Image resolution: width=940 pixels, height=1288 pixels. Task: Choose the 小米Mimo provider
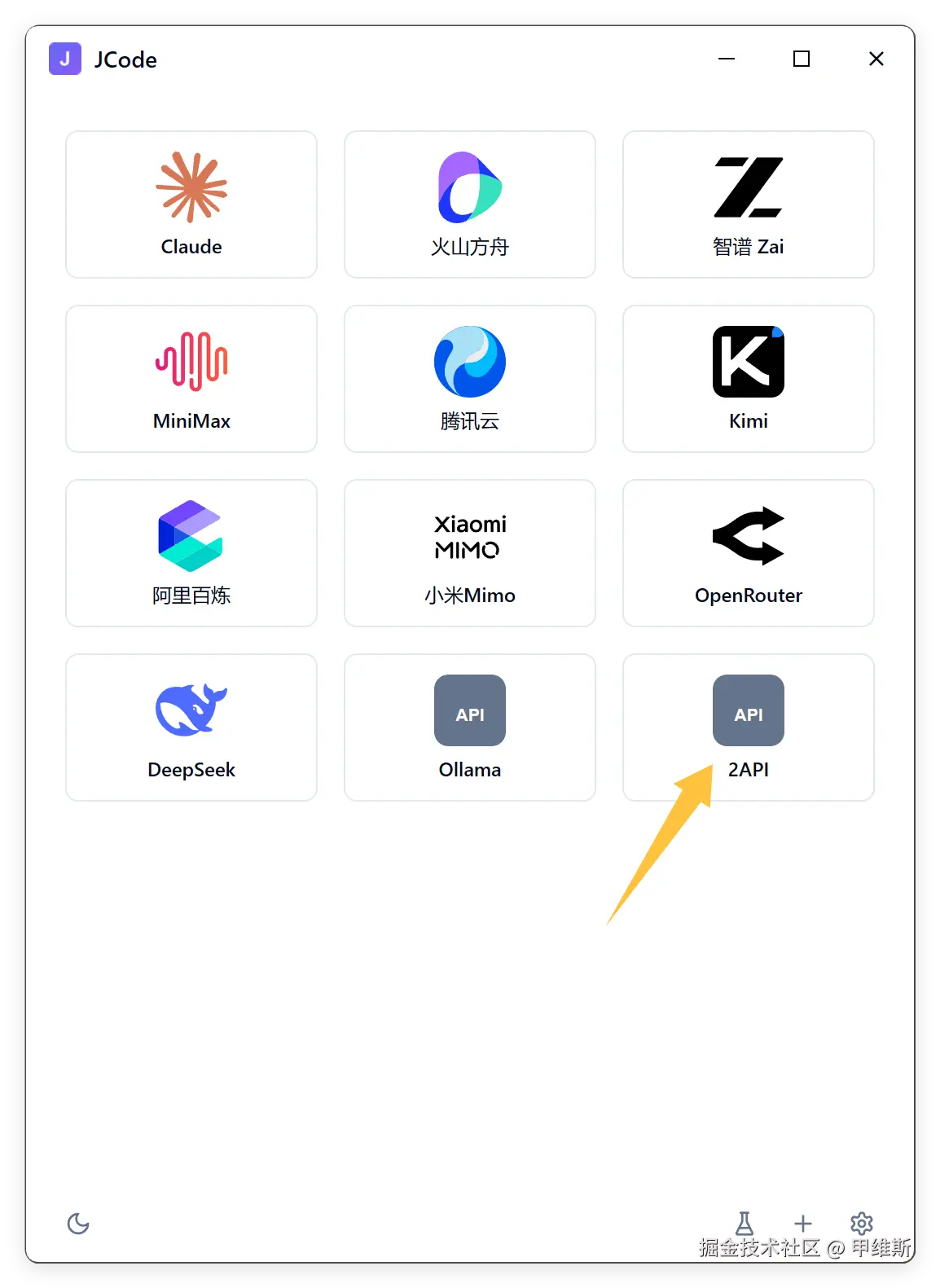click(470, 553)
